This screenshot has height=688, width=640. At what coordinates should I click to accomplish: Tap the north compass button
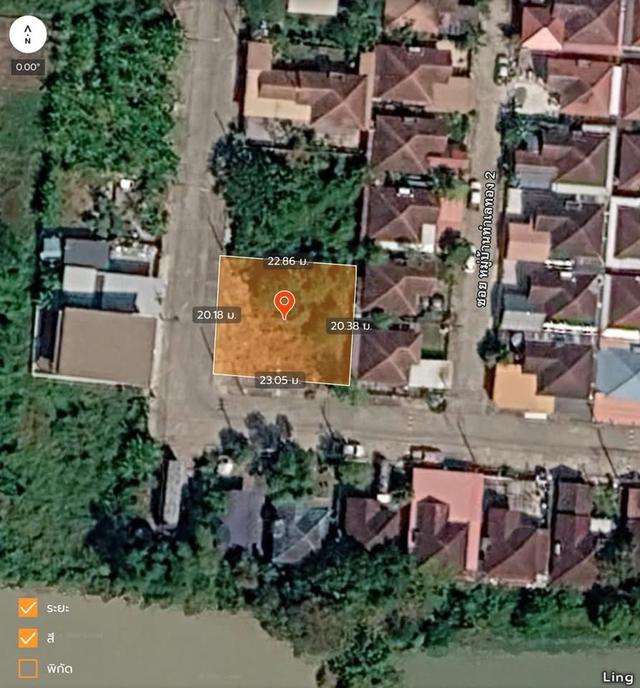click(x=28, y=35)
